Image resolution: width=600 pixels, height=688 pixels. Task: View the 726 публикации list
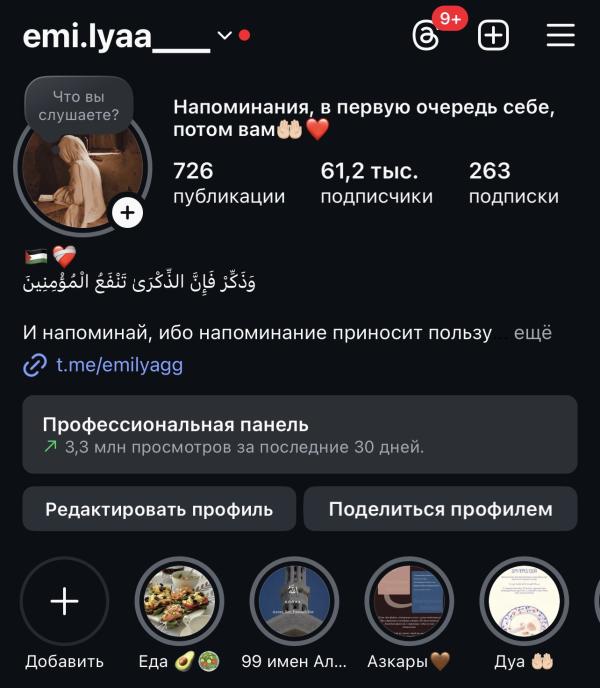(228, 183)
